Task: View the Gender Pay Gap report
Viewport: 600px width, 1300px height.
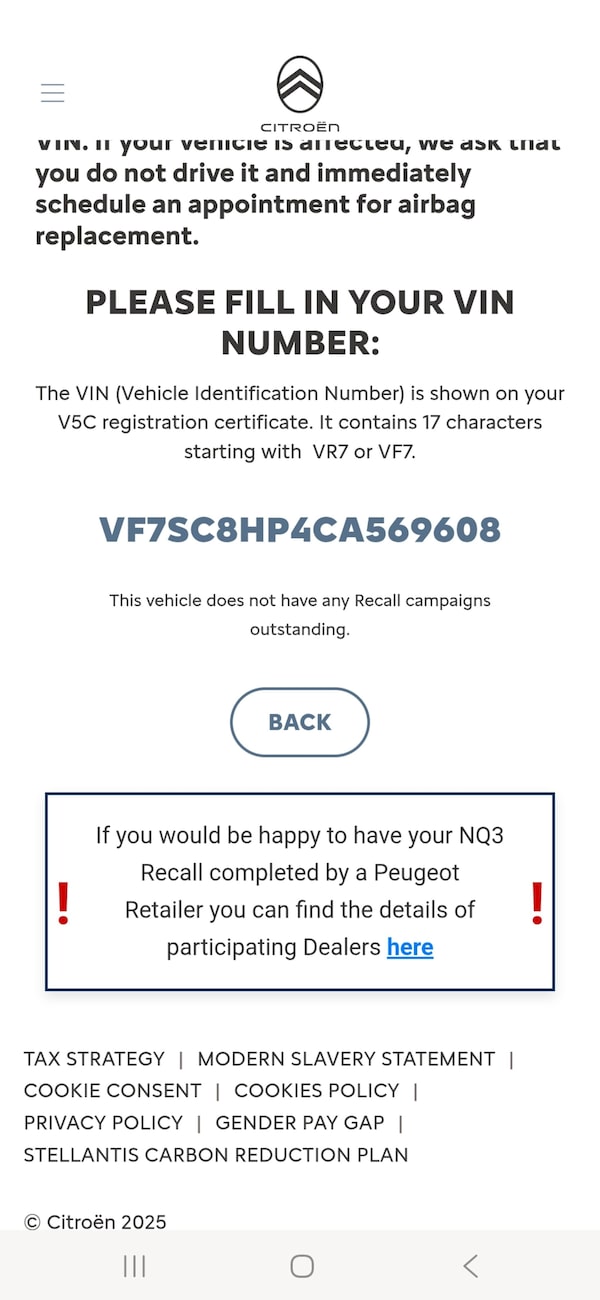Action: (x=300, y=1122)
